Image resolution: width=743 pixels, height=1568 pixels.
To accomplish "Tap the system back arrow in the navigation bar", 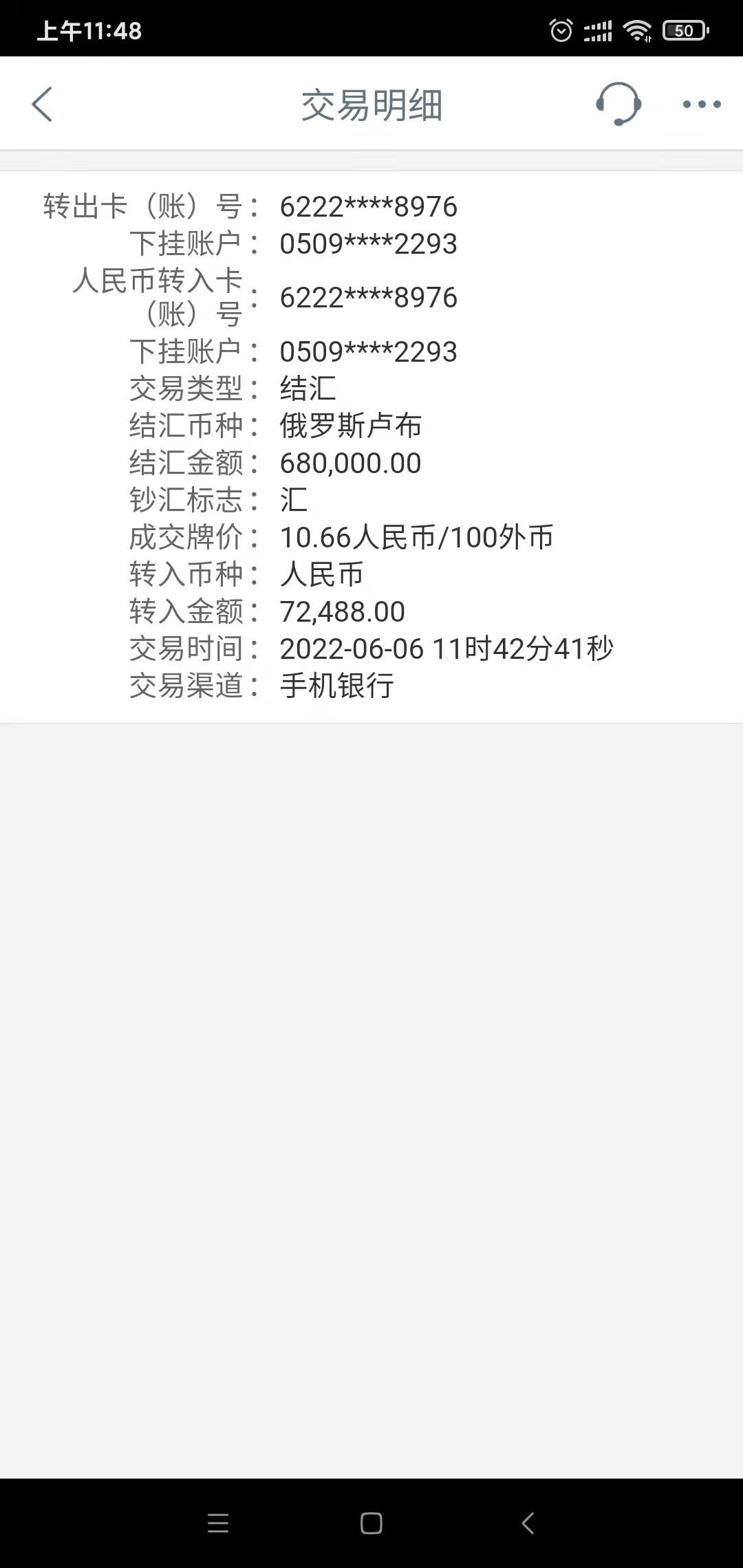I will pos(528,1523).
